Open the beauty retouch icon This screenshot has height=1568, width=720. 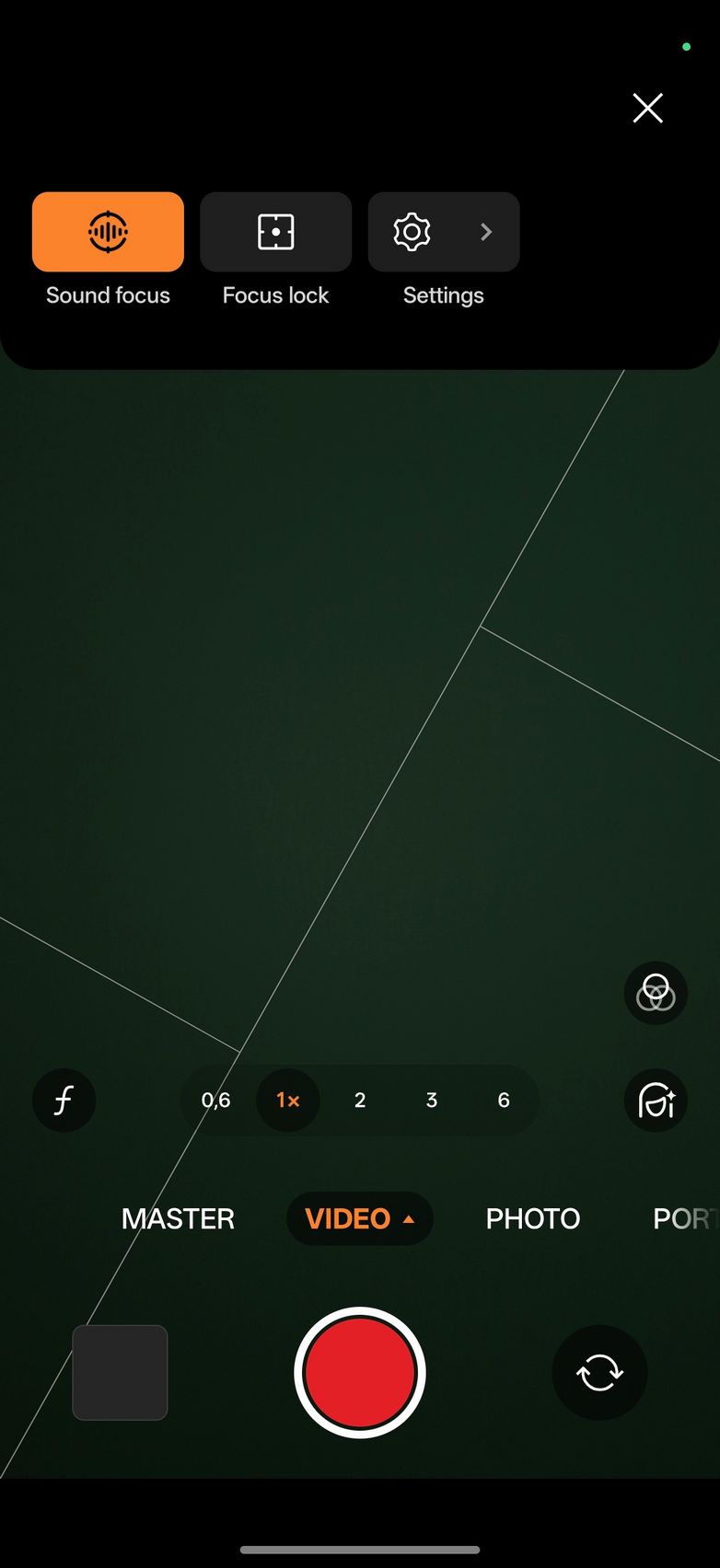click(656, 1101)
